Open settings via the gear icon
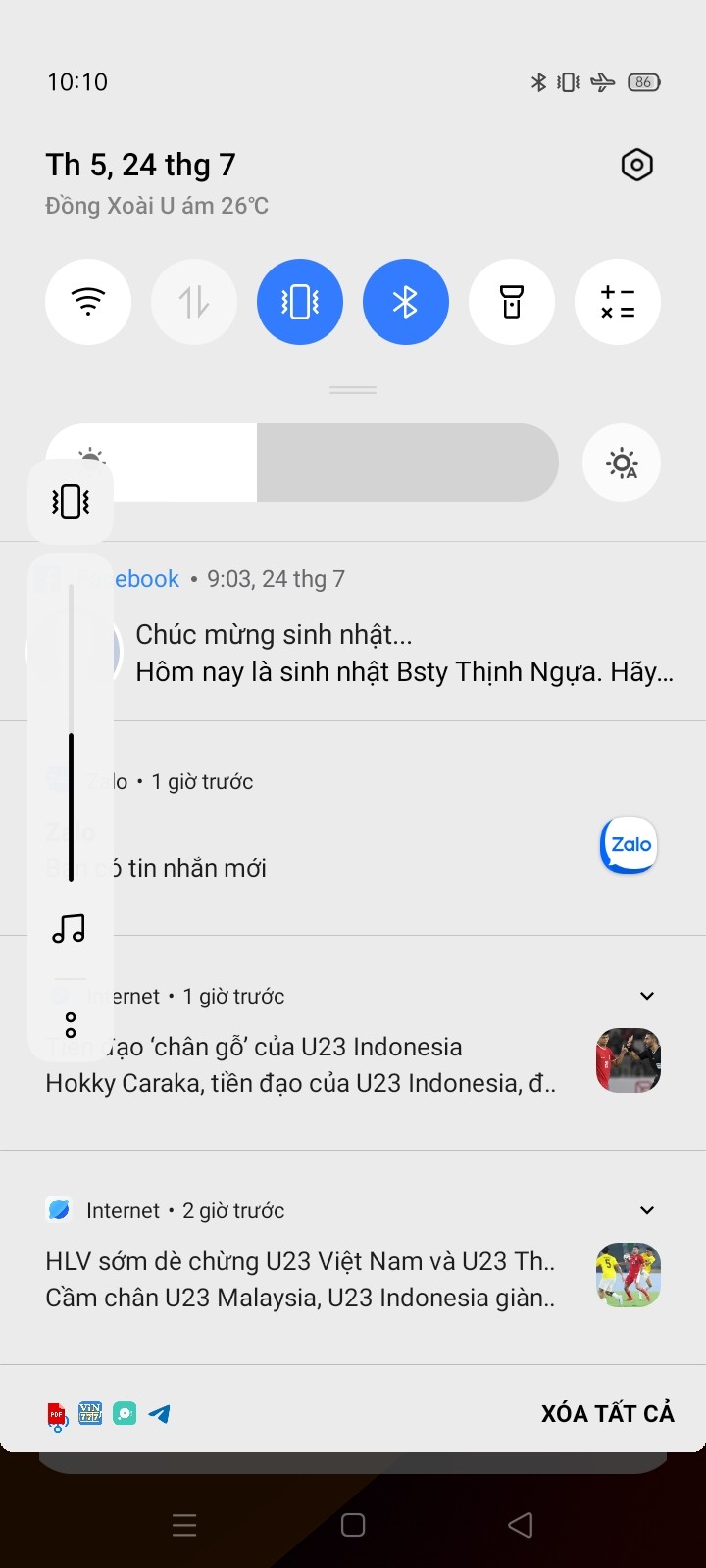This screenshot has height=1568, width=706. pos(637,165)
